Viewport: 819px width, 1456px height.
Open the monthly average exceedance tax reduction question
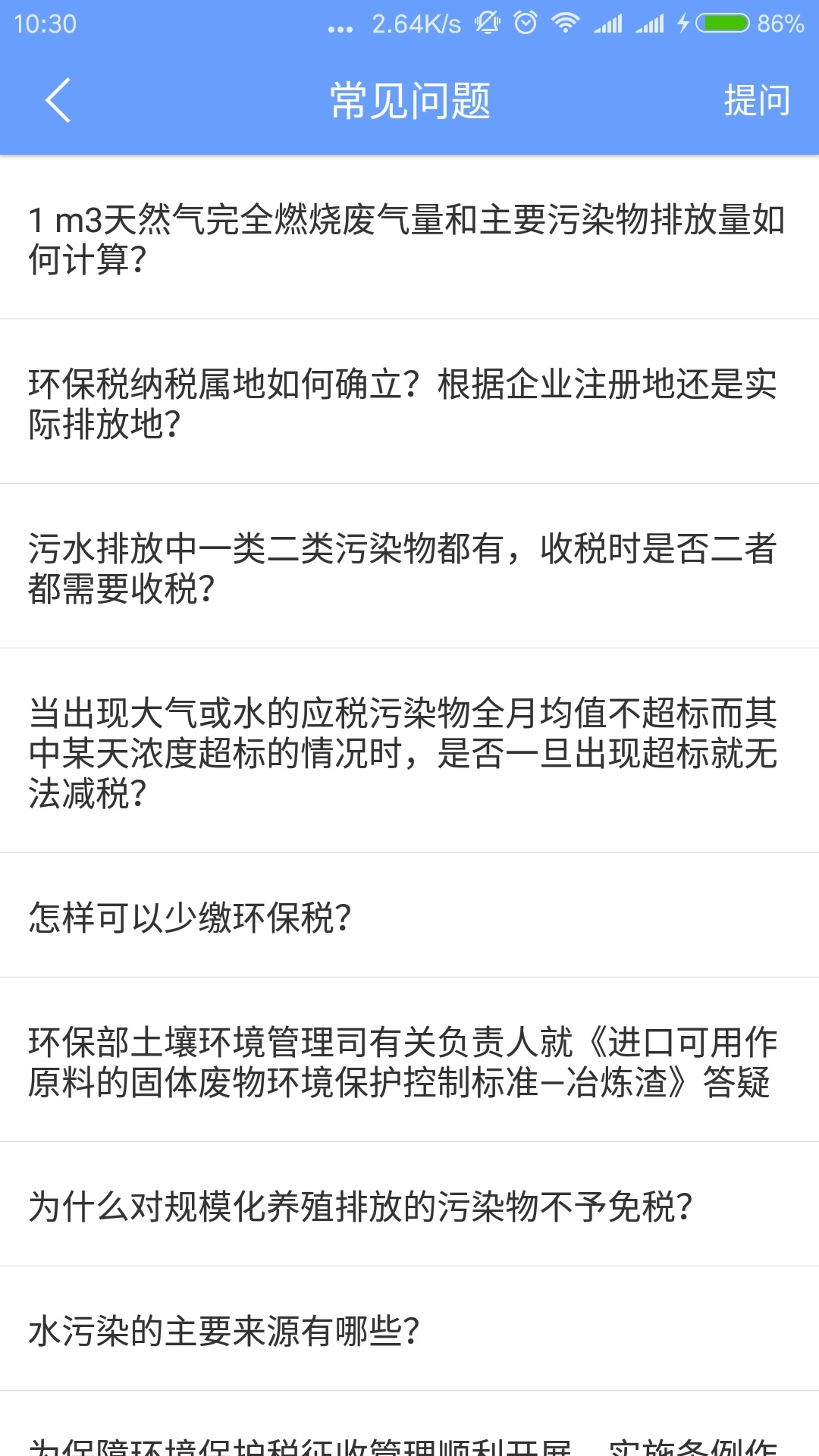[409, 755]
